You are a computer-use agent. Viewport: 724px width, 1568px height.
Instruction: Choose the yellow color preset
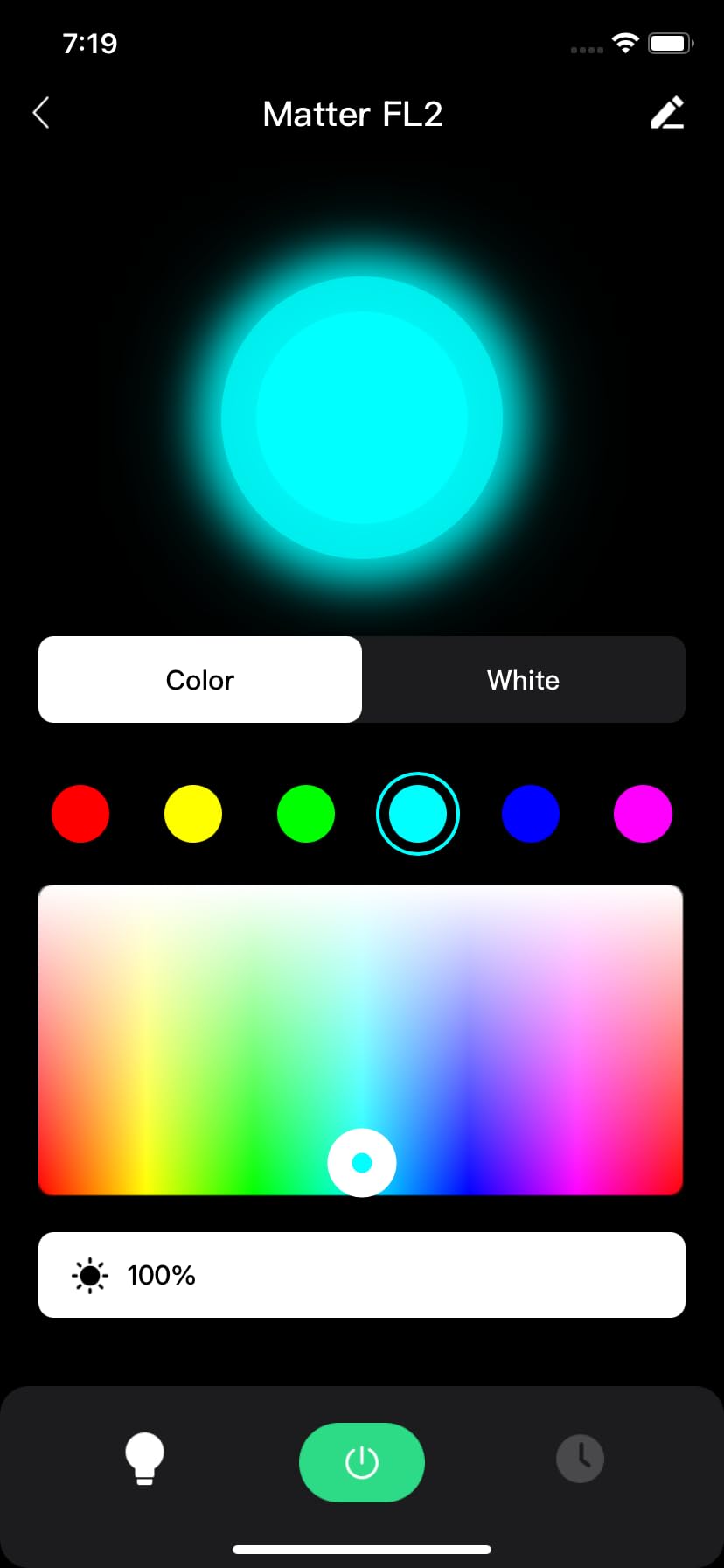click(x=193, y=814)
